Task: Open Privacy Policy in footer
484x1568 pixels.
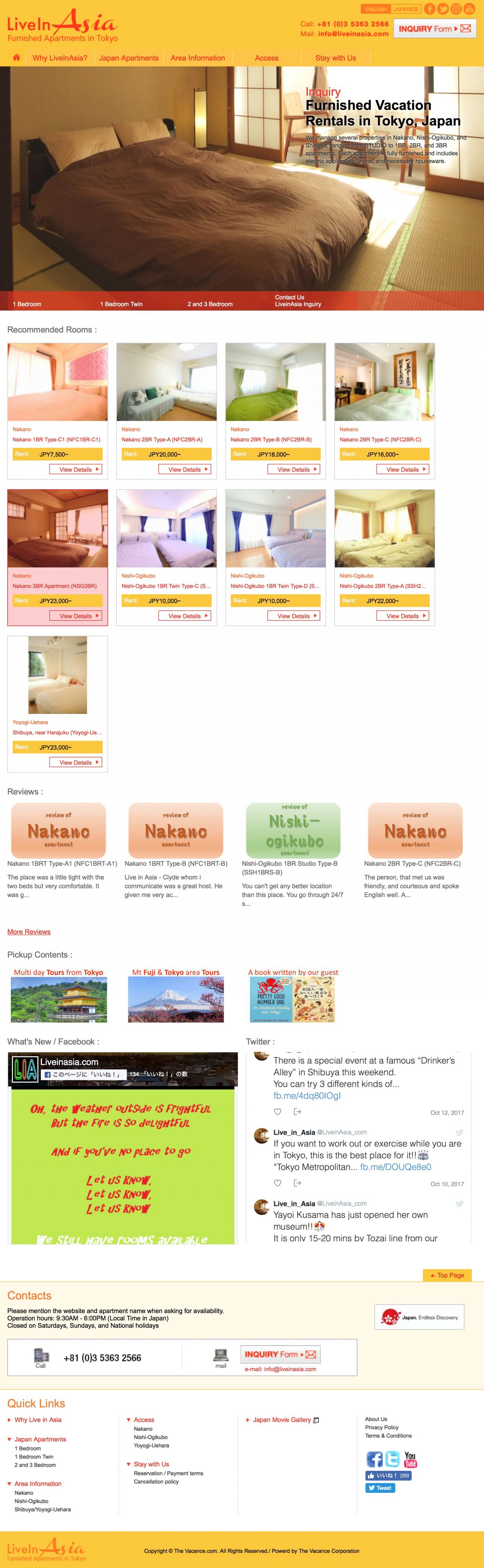Action: click(382, 1427)
